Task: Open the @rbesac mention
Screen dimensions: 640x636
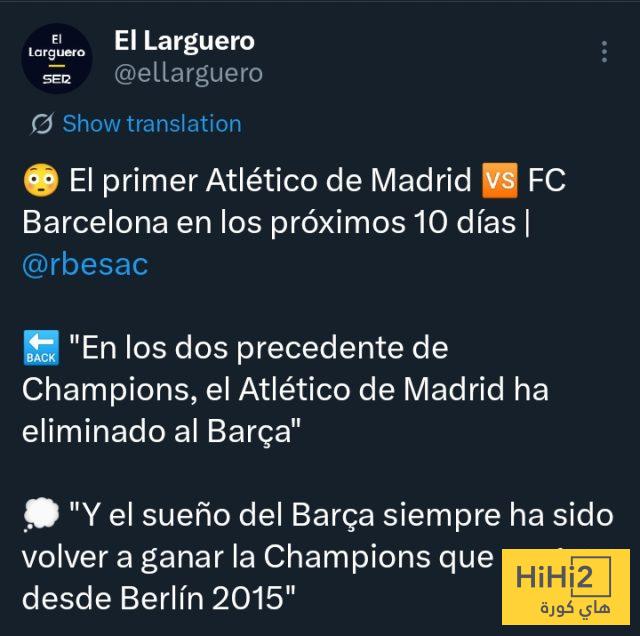Action: [x=85, y=265]
